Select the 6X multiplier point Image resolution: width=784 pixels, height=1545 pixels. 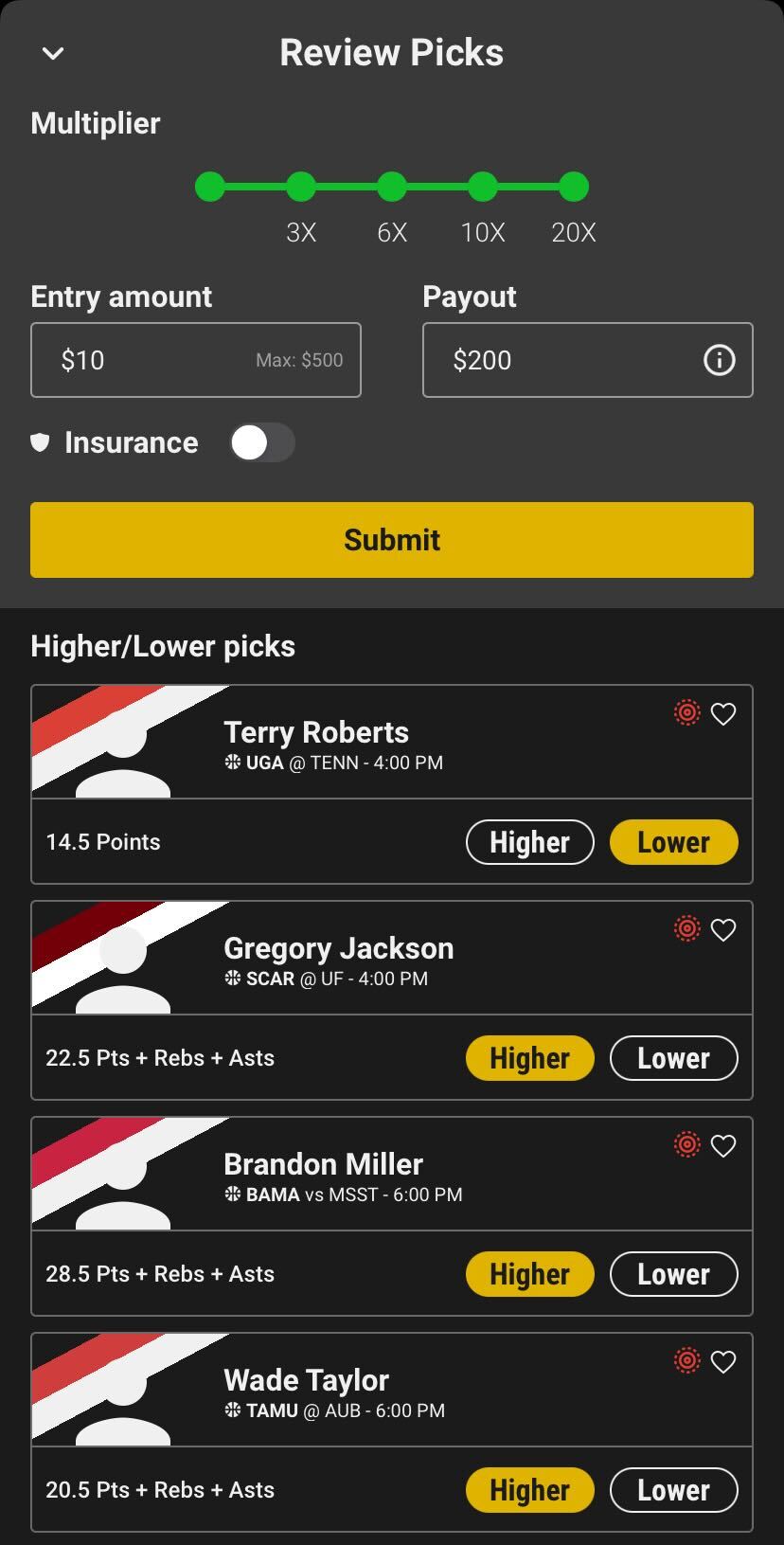point(392,188)
